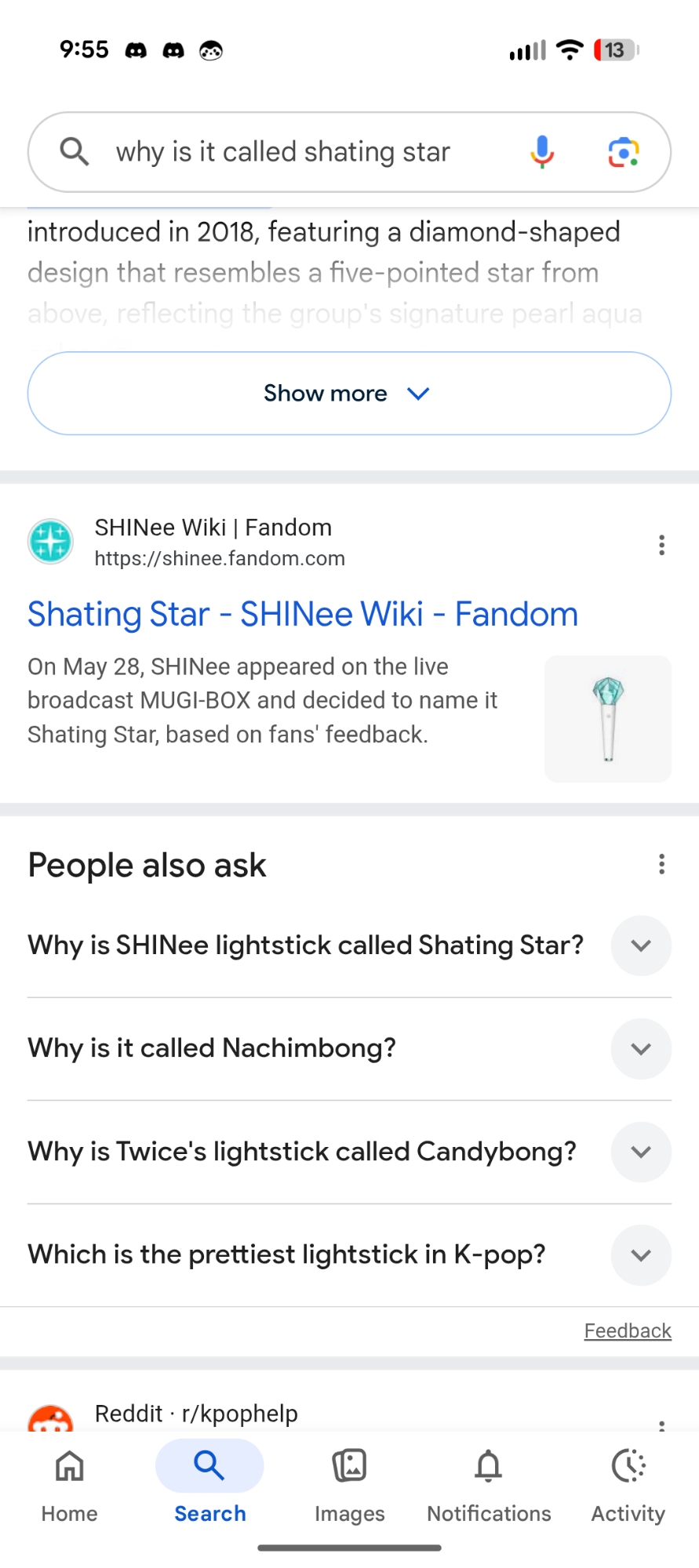The height and width of the screenshot is (1568, 699).
Task: Switch to the Images tab
Action: coord(349,1480)
